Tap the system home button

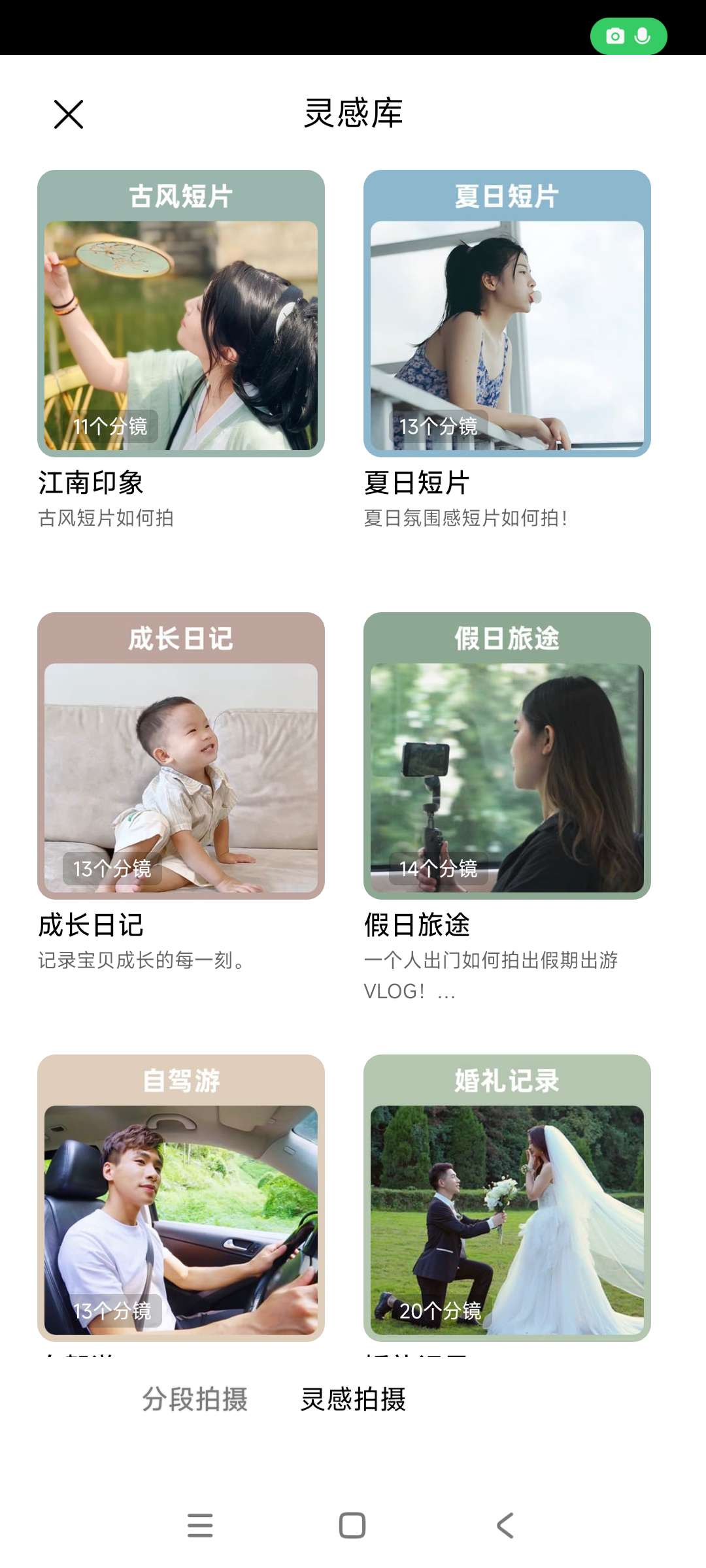click(x=352, y=1526)
